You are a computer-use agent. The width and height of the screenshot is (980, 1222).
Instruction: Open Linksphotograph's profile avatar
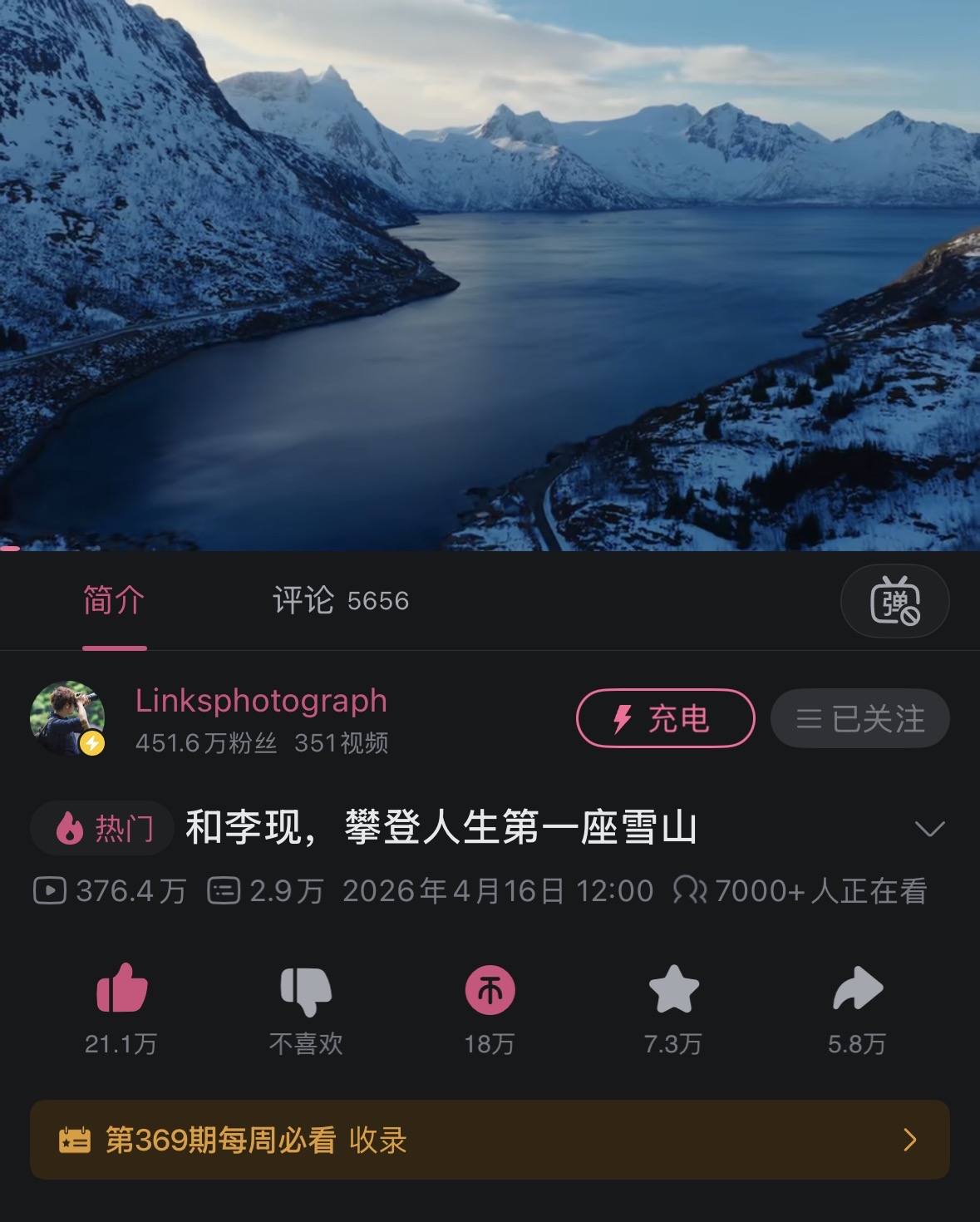pos(67,718)
